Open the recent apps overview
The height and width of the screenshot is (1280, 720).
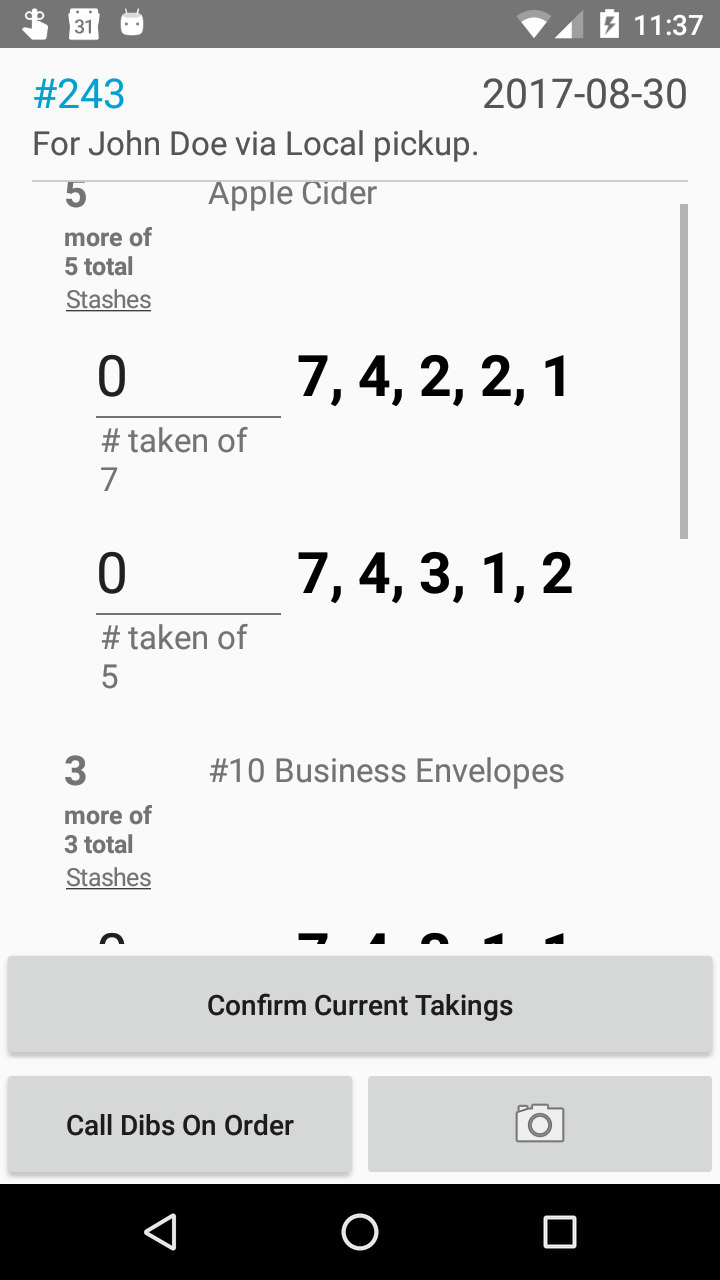point(559,1232)
